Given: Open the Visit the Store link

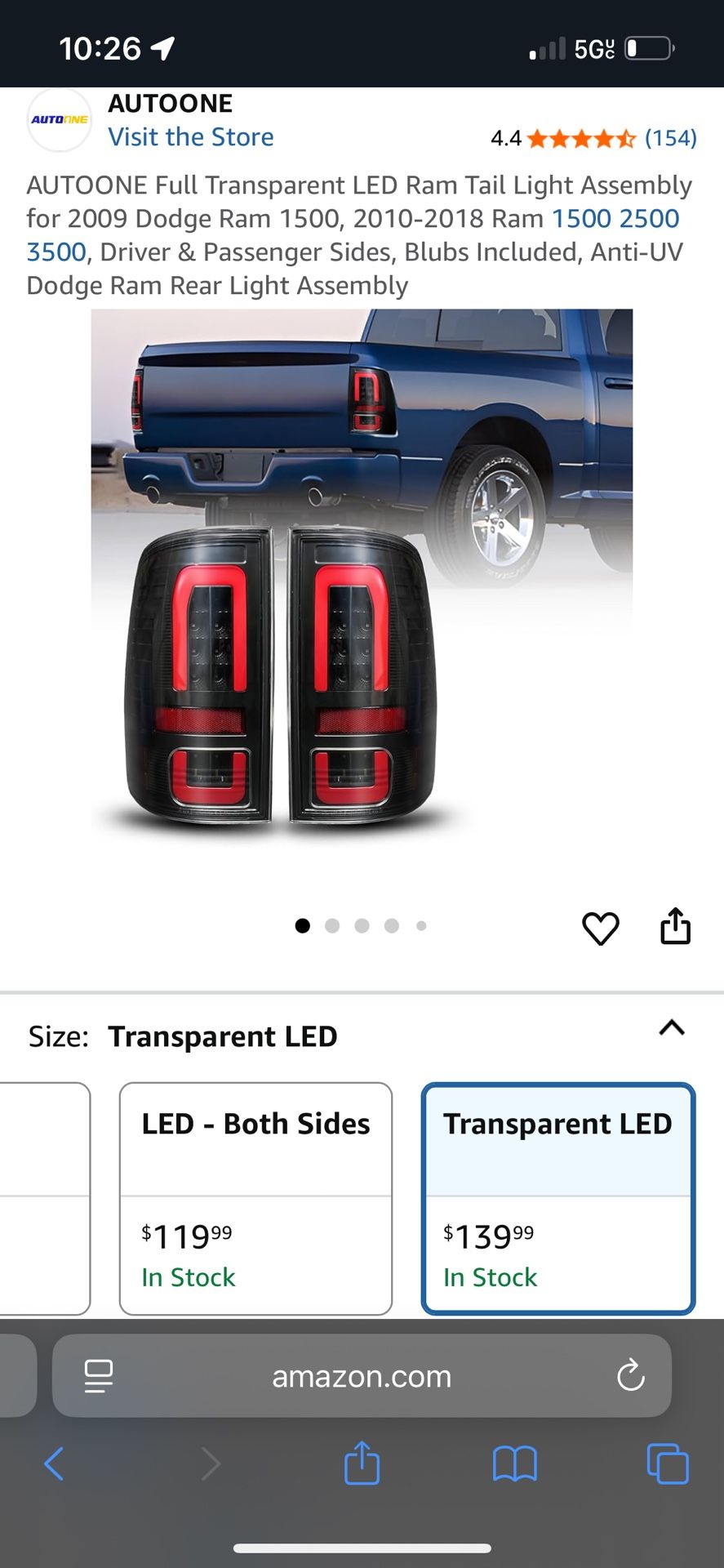Looking at the screenshot, I should pos(191,137).
